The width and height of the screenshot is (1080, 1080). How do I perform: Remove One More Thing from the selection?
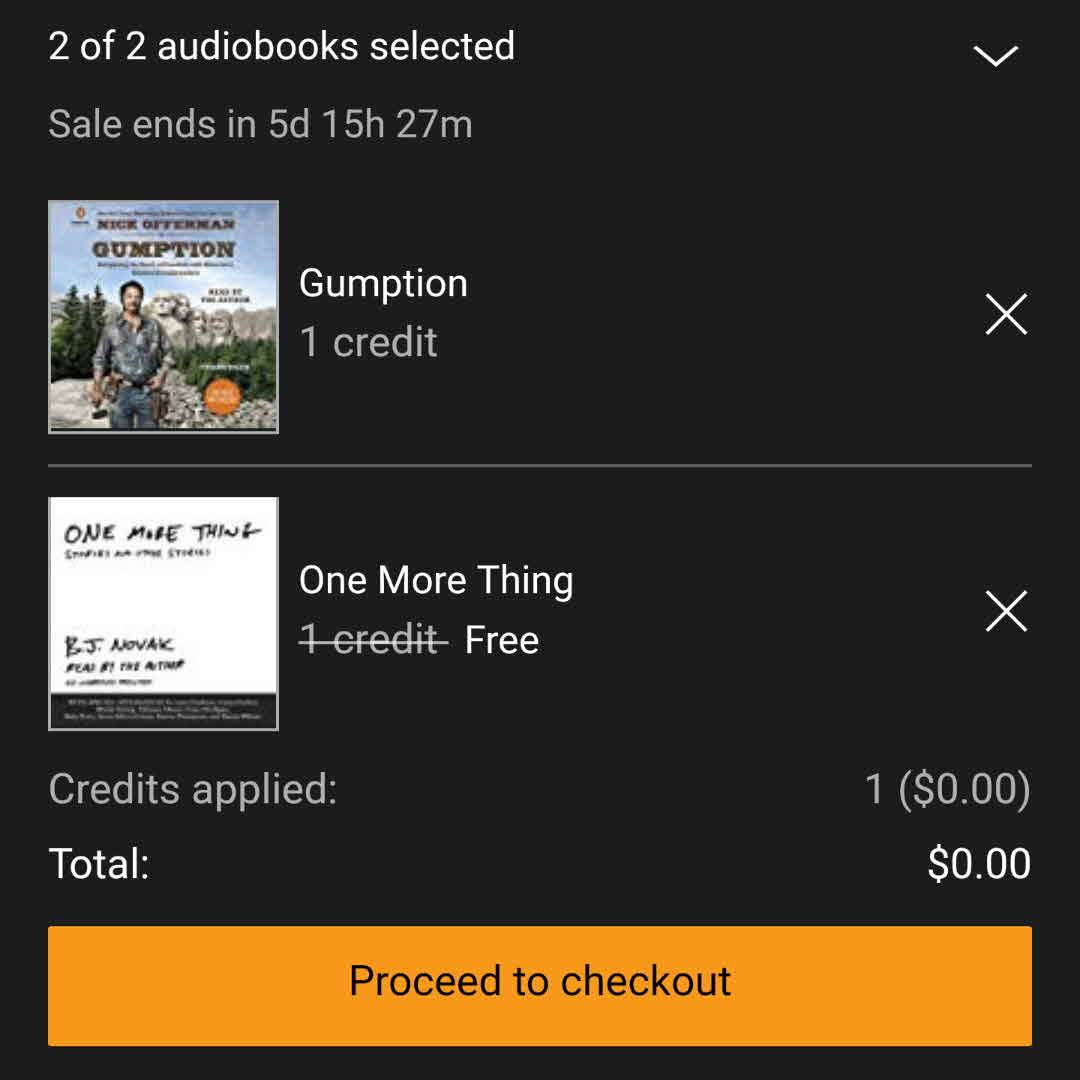[1006, 611]
